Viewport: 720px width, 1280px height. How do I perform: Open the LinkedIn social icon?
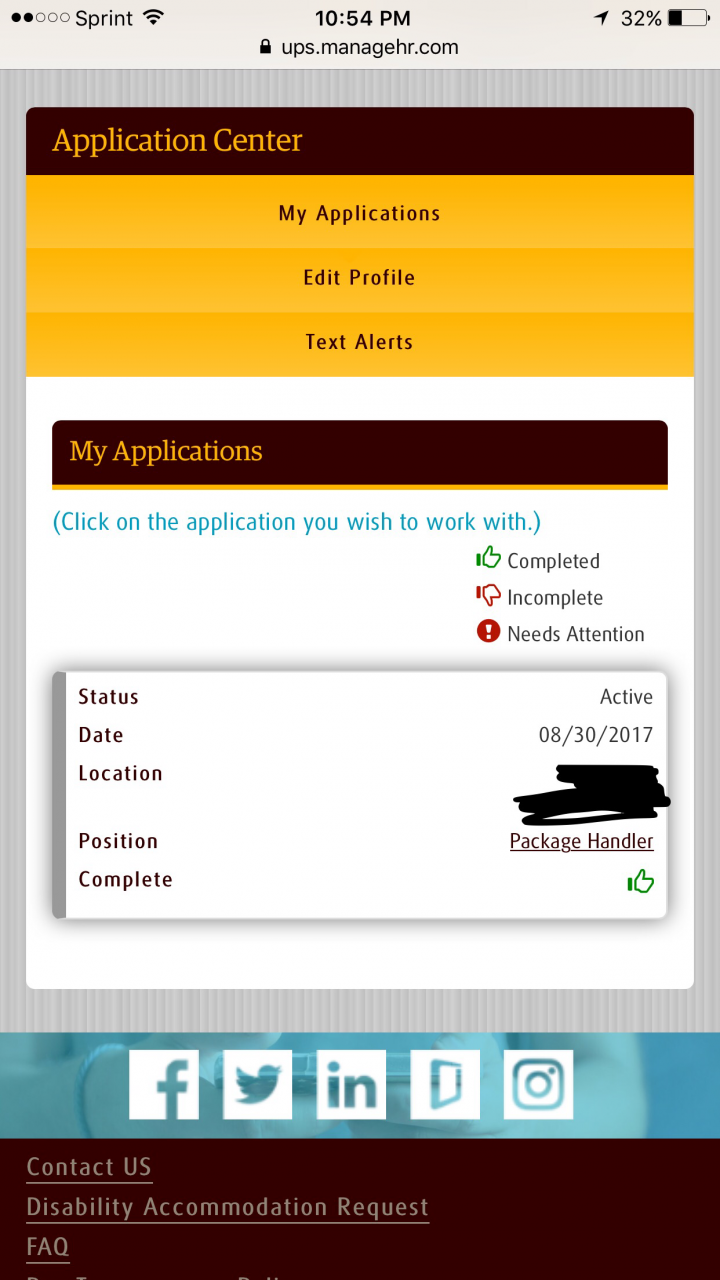pos(351,1084)
